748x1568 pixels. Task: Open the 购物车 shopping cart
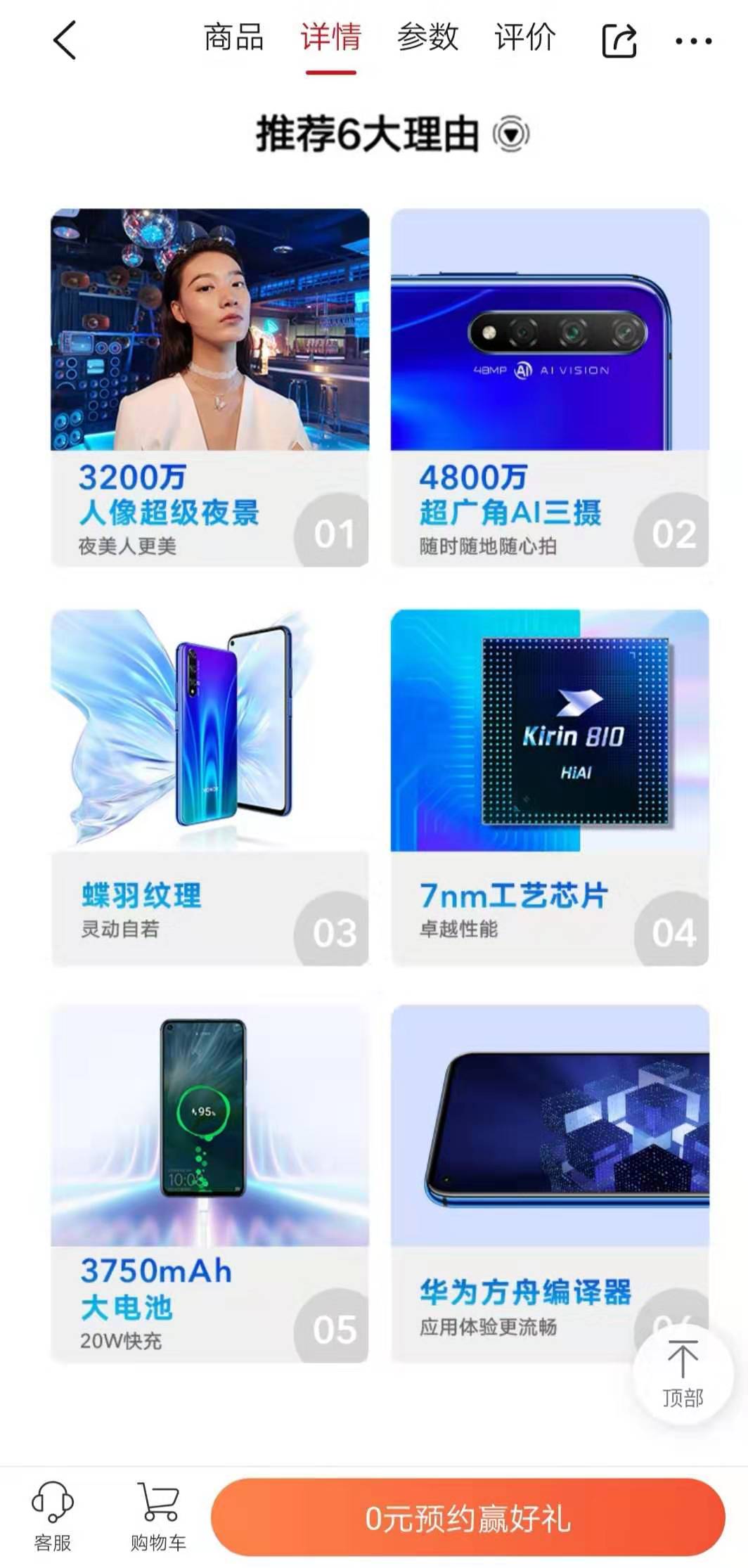point(158,1516)
